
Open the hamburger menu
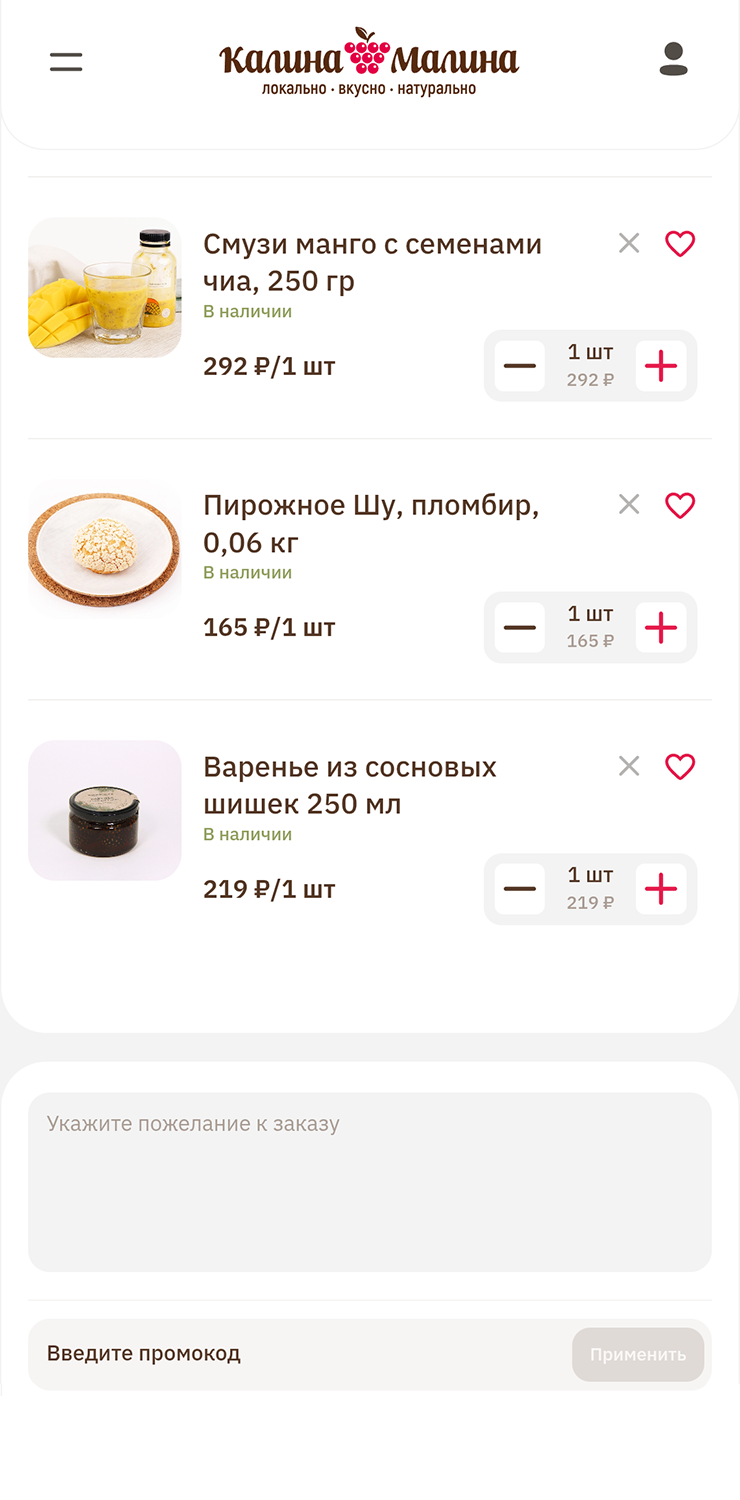(x=66, y=62)
